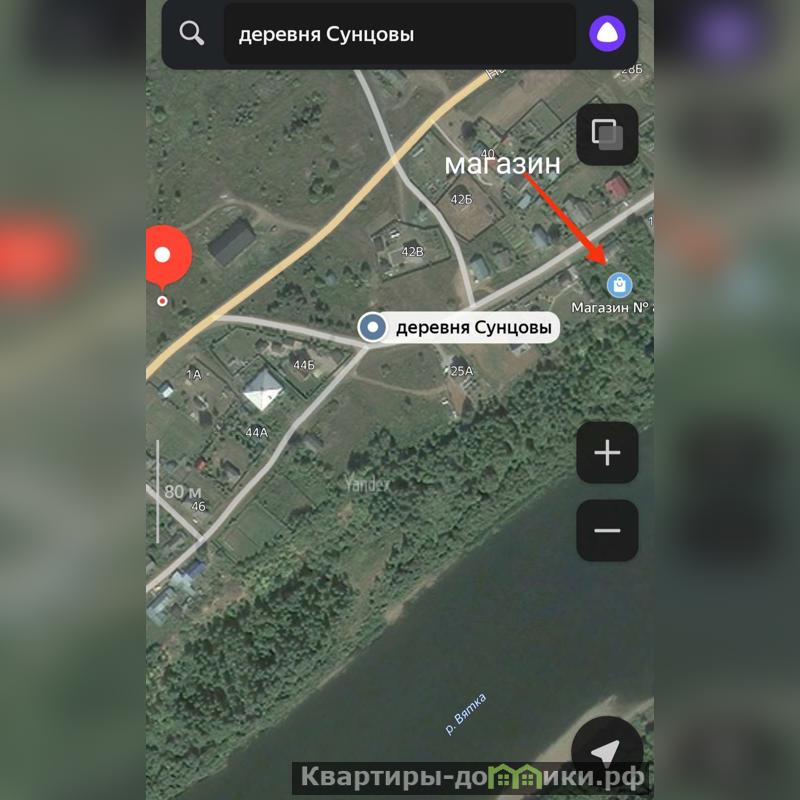The height and width of the screenshot is (800, 800).
Task: Tap the search field with деревня Сунцовы
Action: [398, 34]
